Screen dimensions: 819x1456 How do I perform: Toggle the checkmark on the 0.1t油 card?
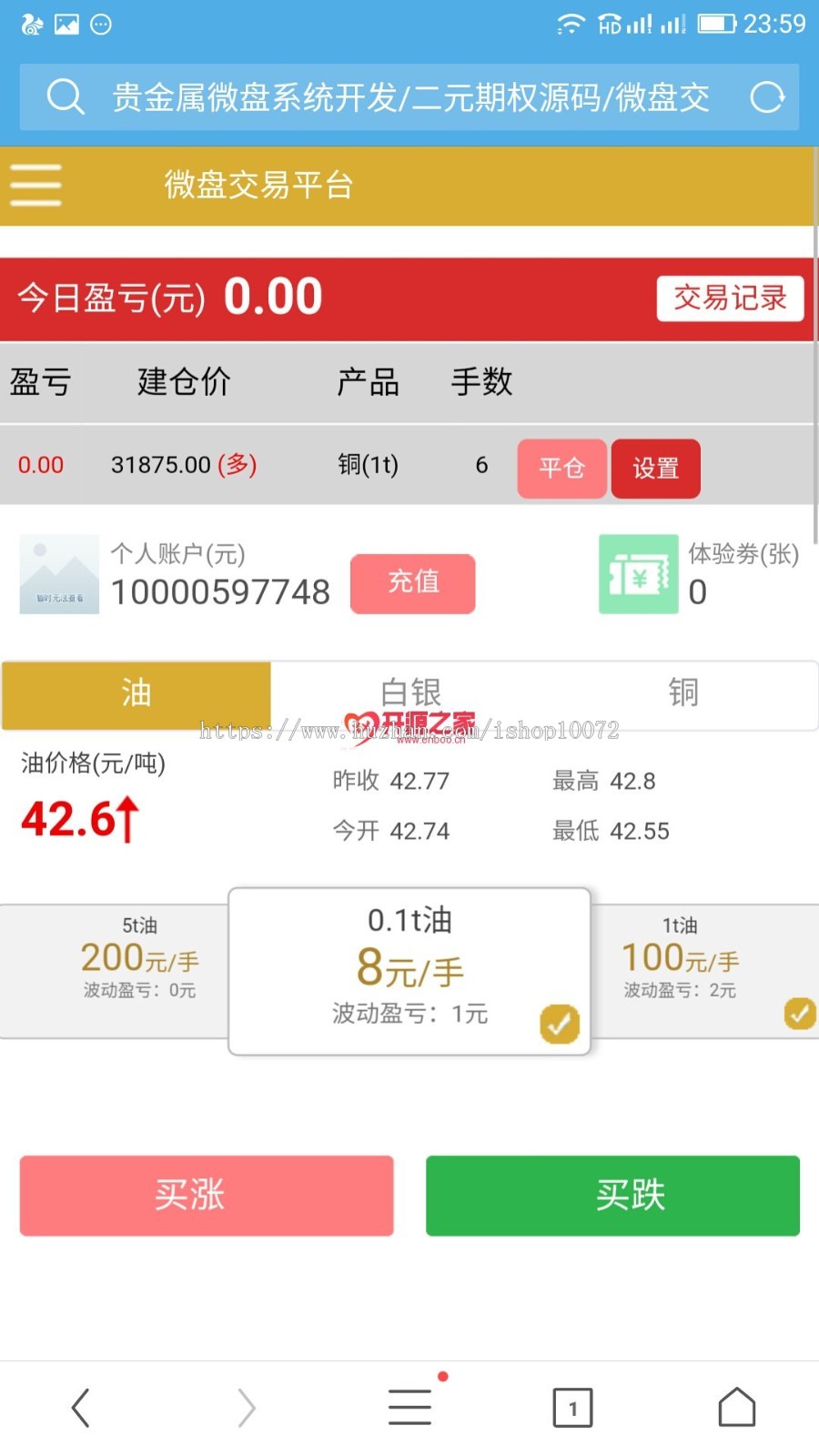pyautogui.click(x=560, y=1024)
